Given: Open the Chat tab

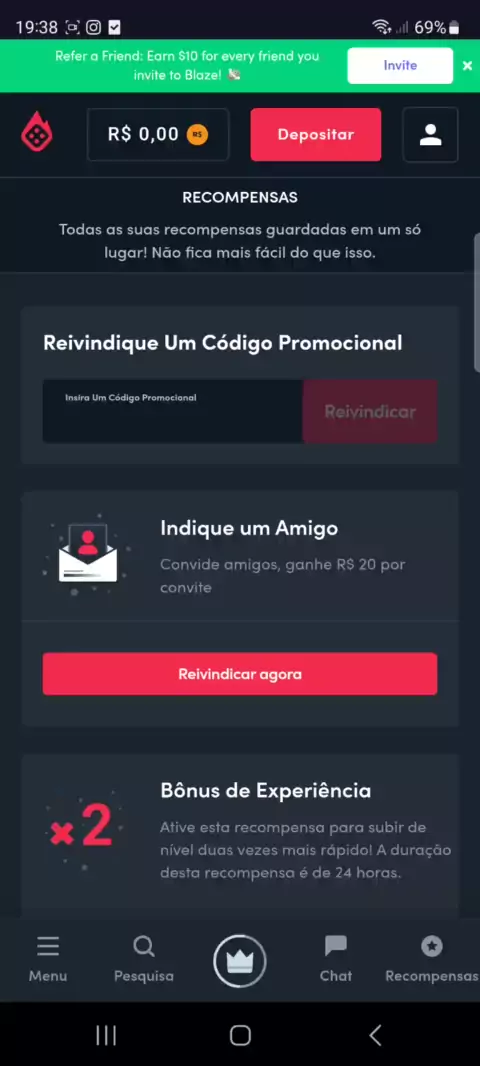Looking at the screenshot, I should (x=336, y=959).
